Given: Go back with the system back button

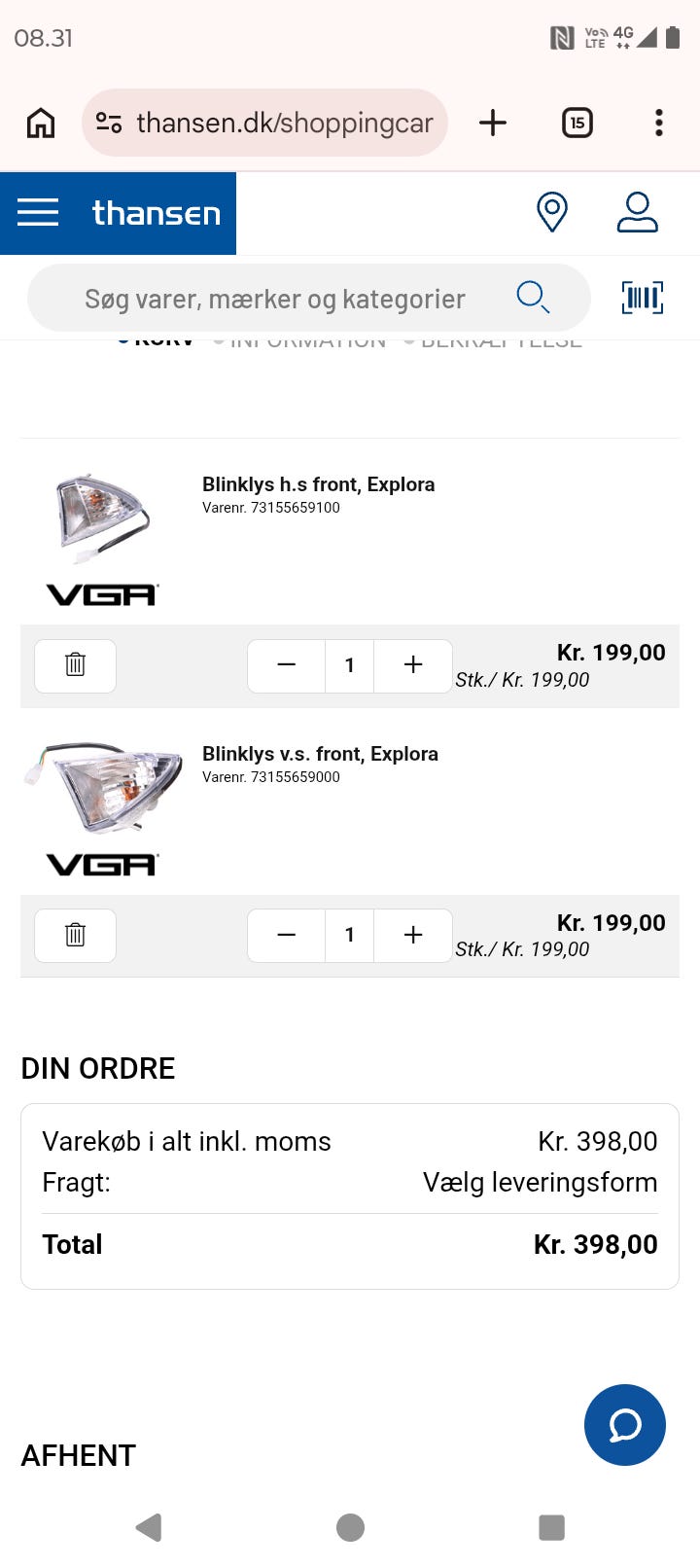Looking at the screenshot, I should [x=149, y=1527].
